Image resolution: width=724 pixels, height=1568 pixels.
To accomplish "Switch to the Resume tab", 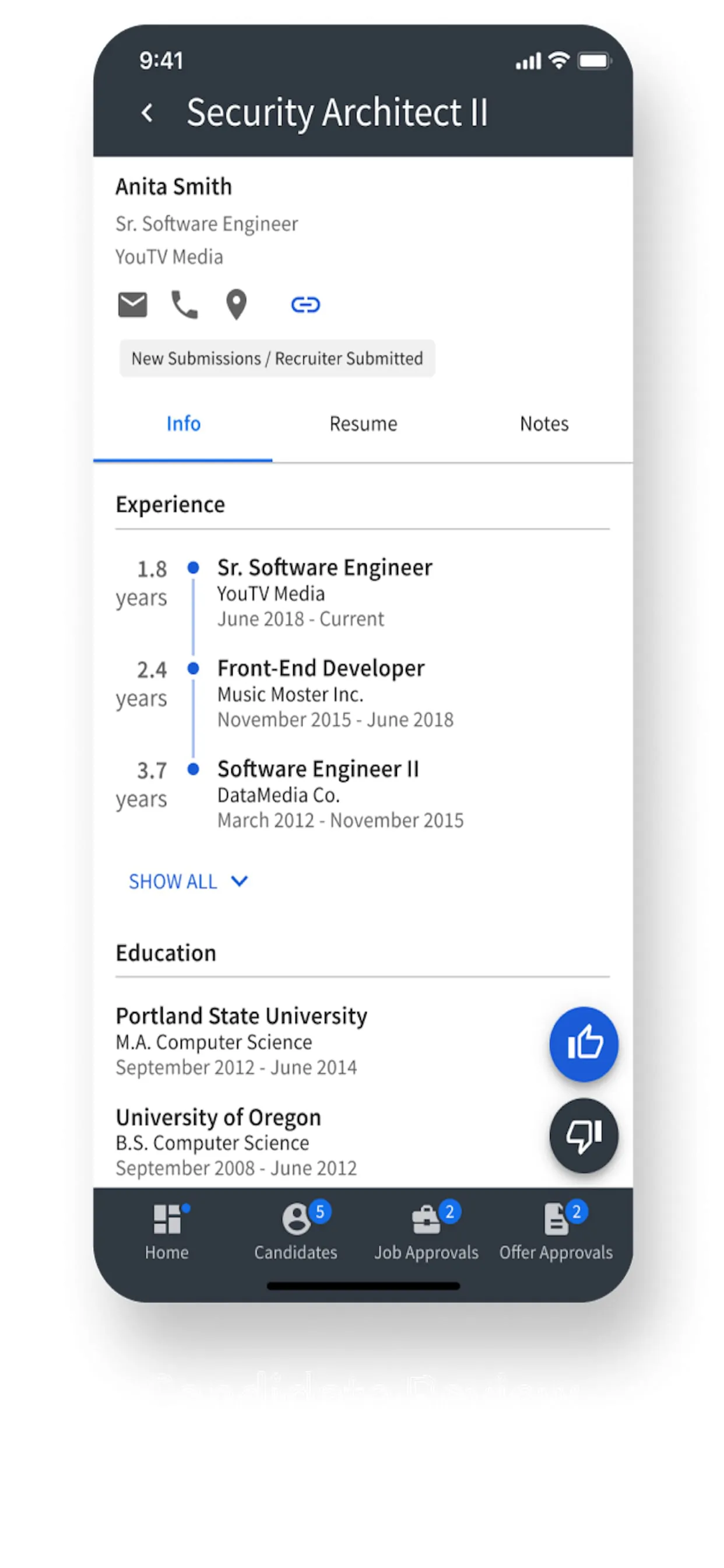I will coord(363,423).
